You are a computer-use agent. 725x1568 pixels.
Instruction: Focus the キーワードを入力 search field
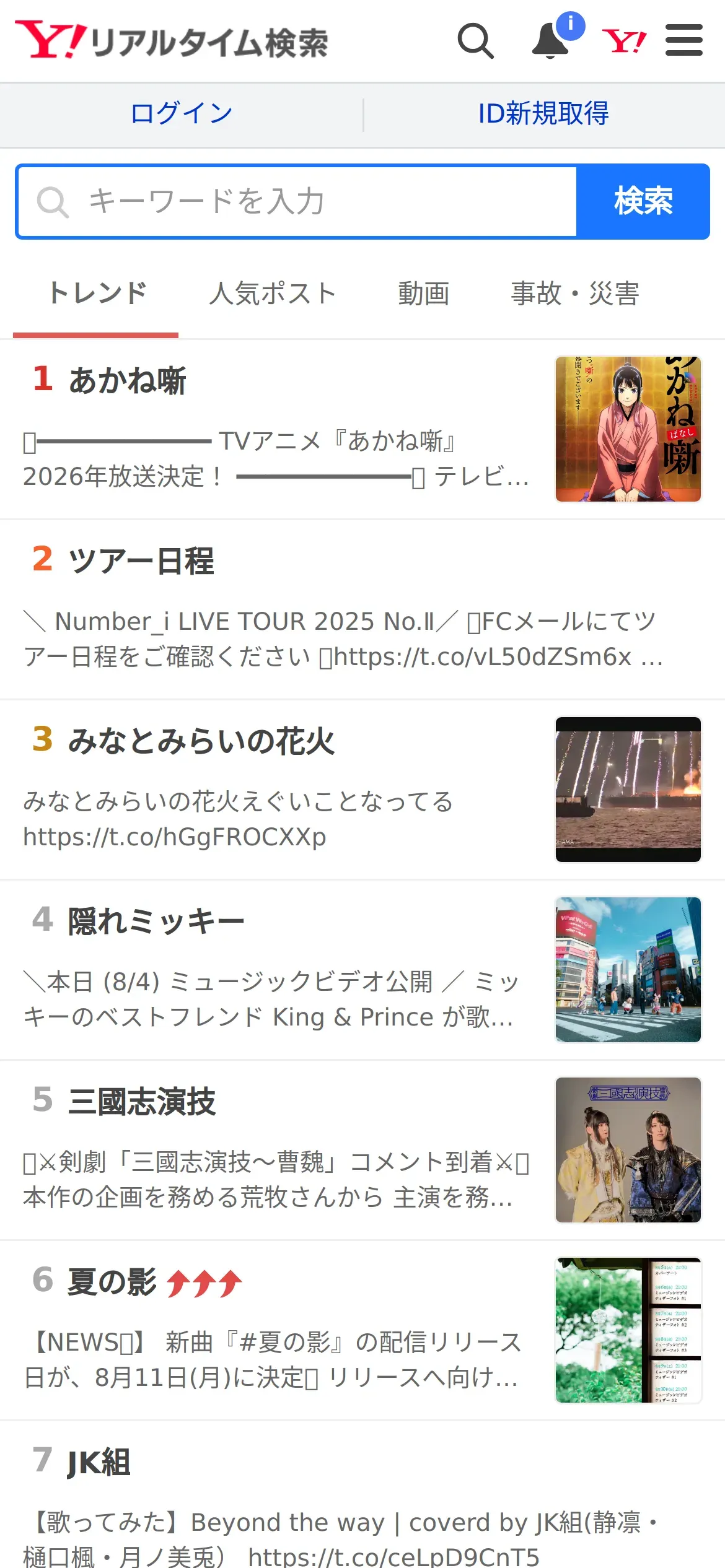[x=297, y=202]
